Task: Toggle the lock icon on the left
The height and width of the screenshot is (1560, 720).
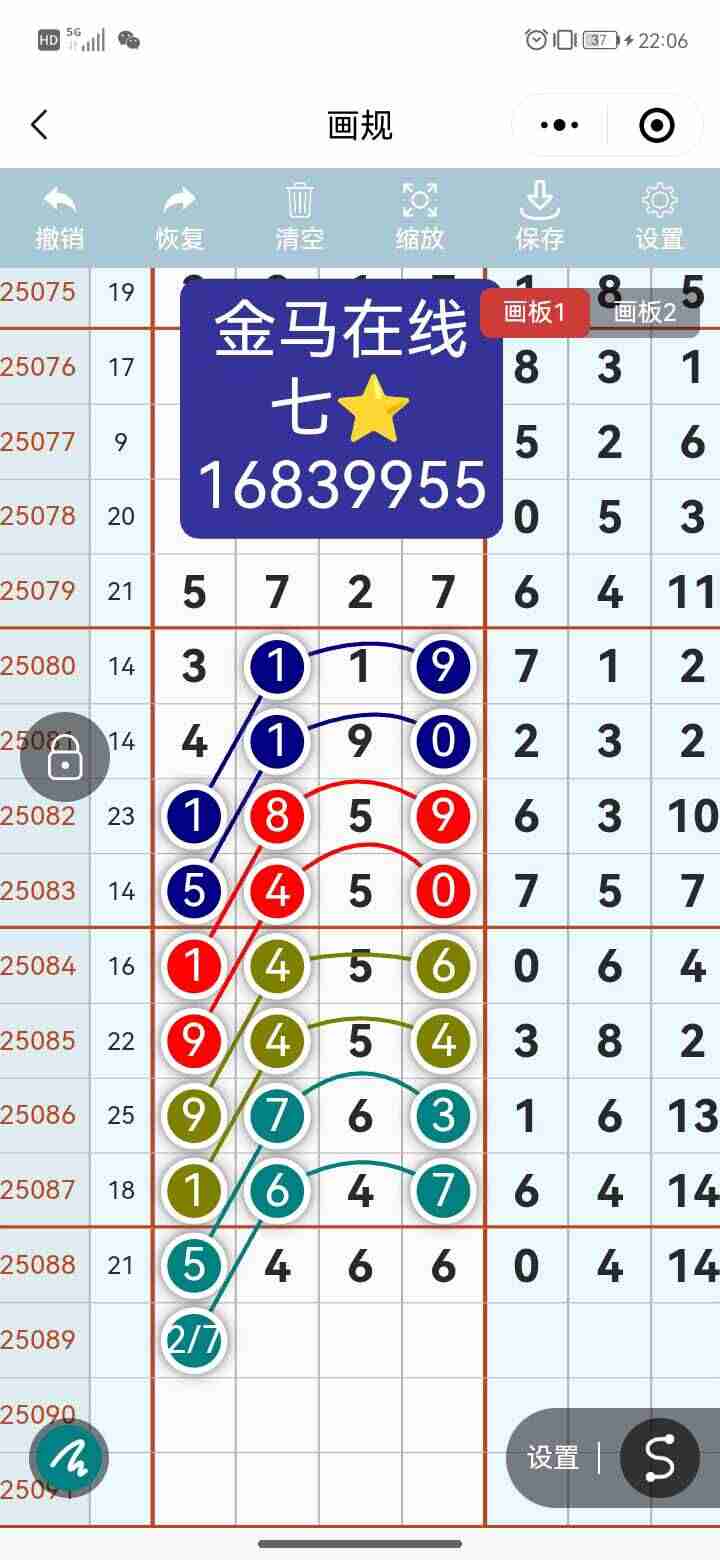Action: pyautogui.click(x=65, y=757)
